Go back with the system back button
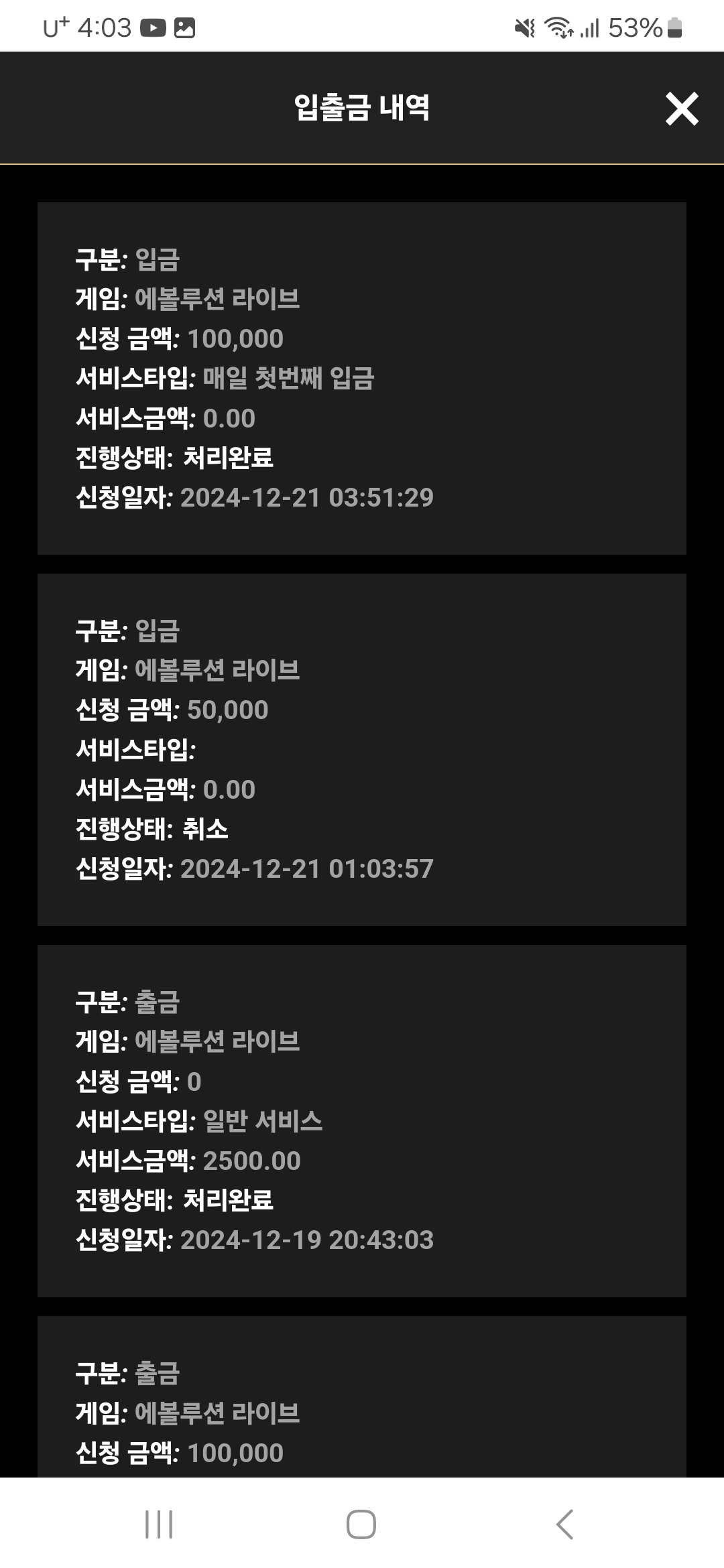This screenshot has height=1568, width=724. point(564,1524)
